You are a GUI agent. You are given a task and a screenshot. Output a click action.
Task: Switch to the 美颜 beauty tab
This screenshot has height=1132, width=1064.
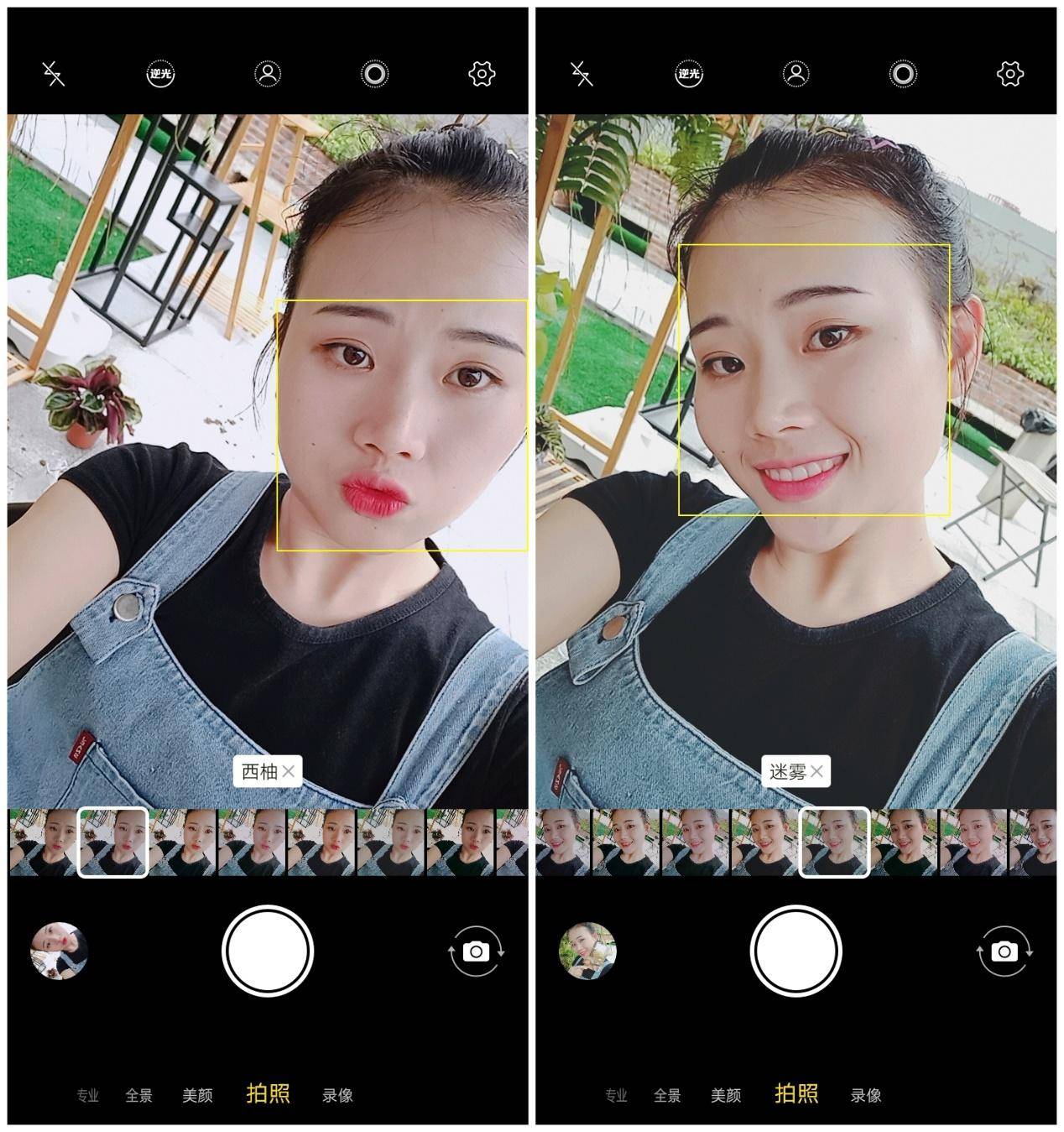pyautogui.click(x=197, y=1095)
